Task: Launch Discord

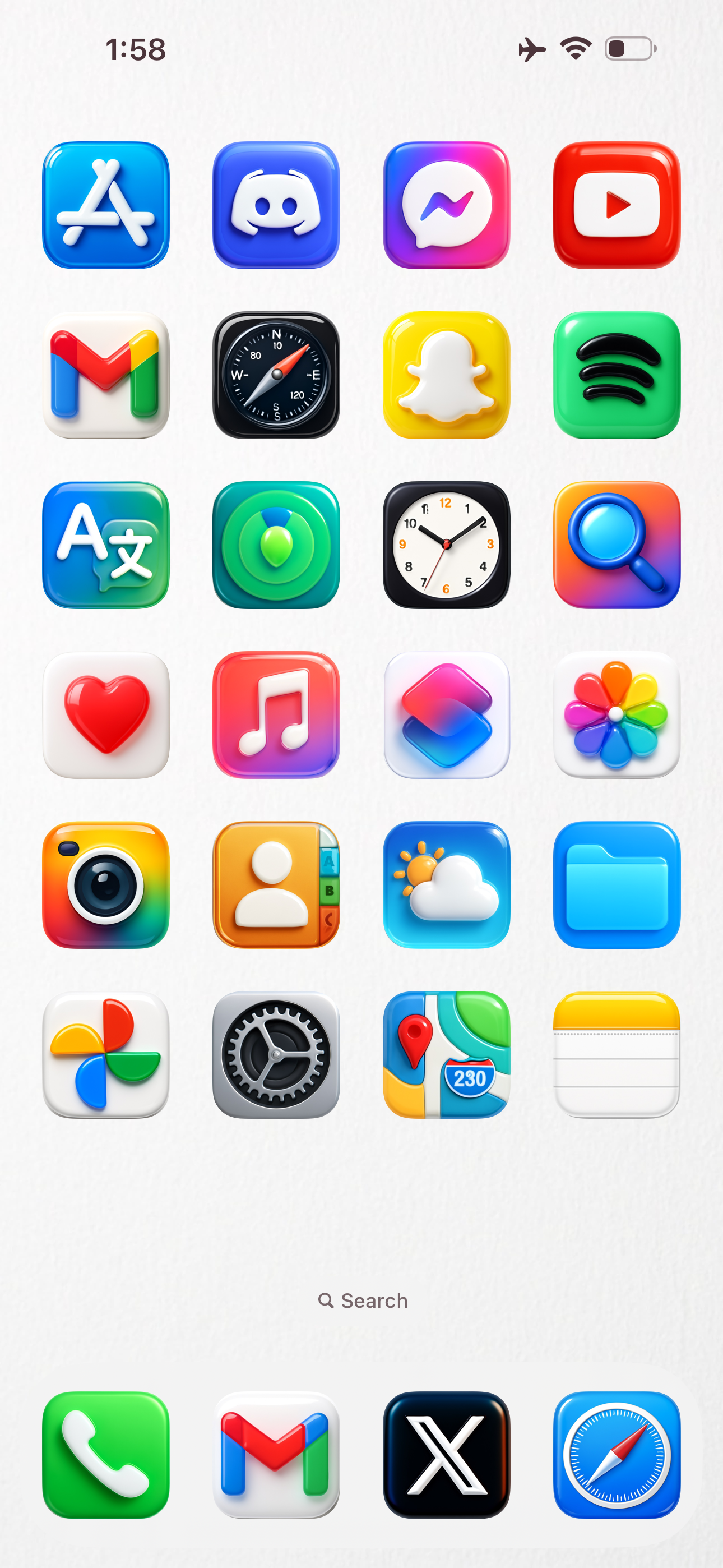Action: tap(276, 205)
